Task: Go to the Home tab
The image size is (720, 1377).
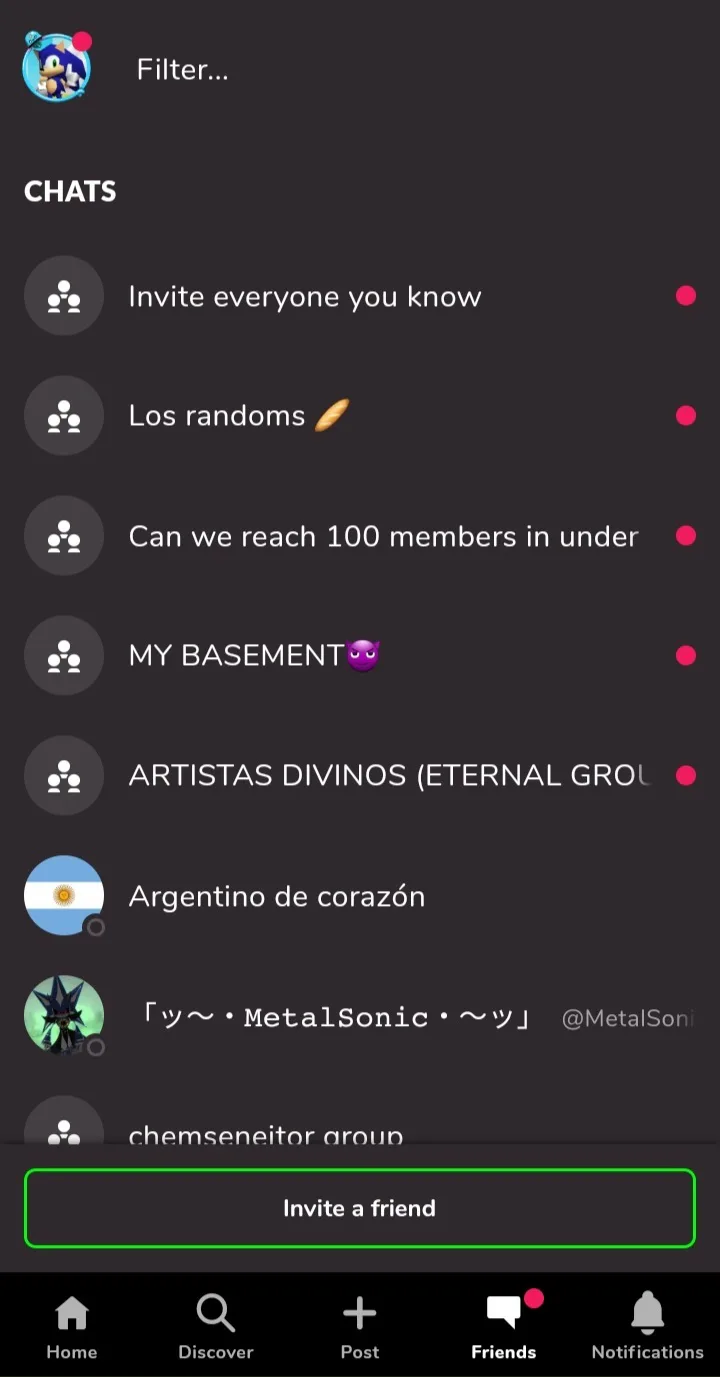Action: (72, 1327)
